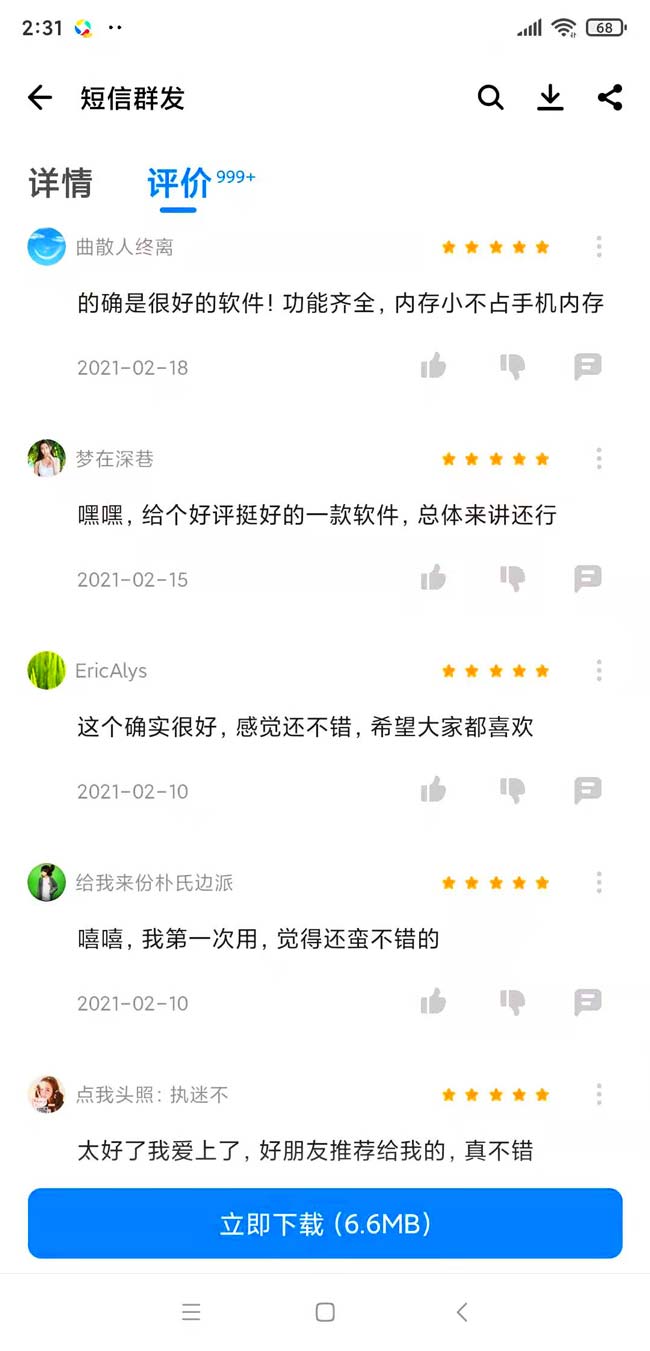Reply to 曲散人终离's review
This screenshot has width=650, height=1351.
588,366
